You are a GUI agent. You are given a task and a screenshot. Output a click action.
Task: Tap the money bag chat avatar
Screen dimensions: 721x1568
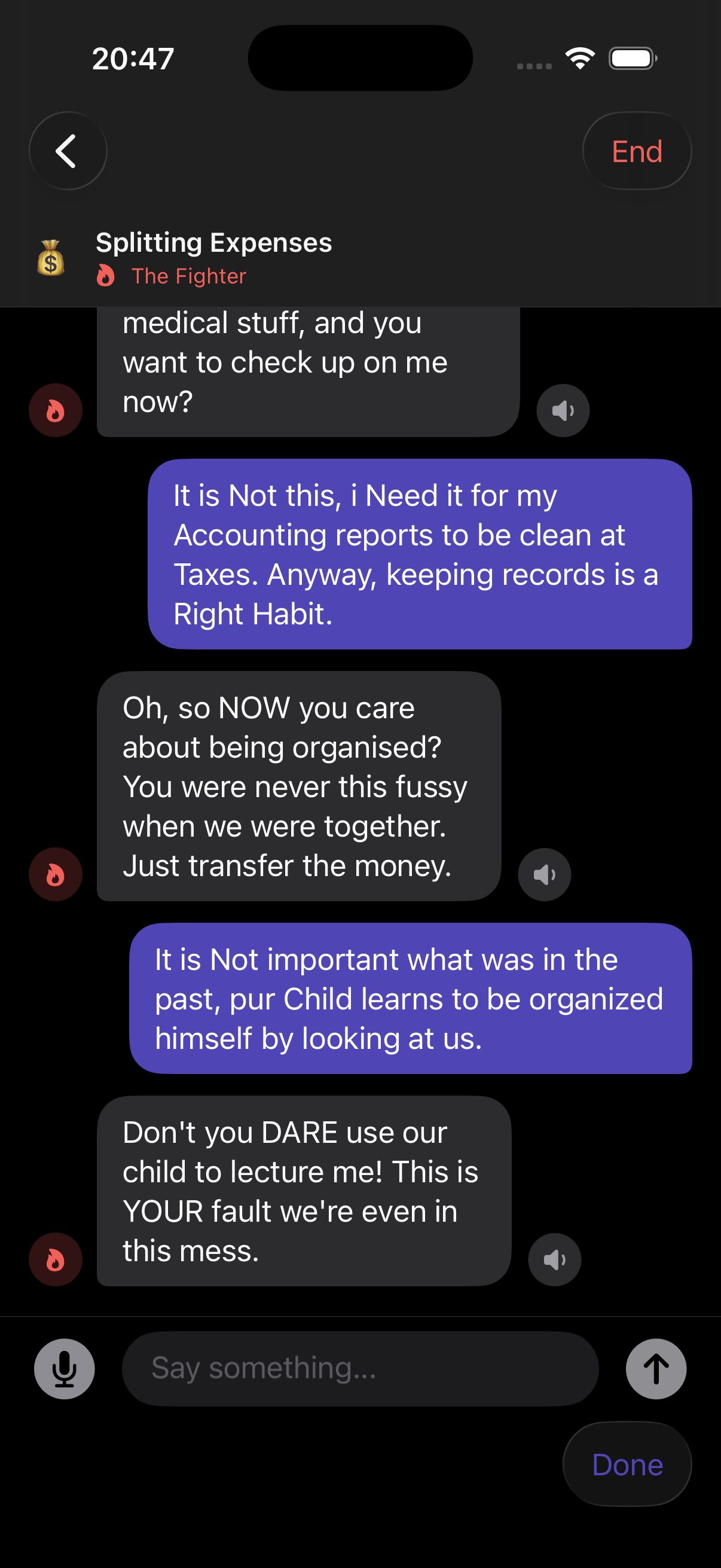click(51, 258)
